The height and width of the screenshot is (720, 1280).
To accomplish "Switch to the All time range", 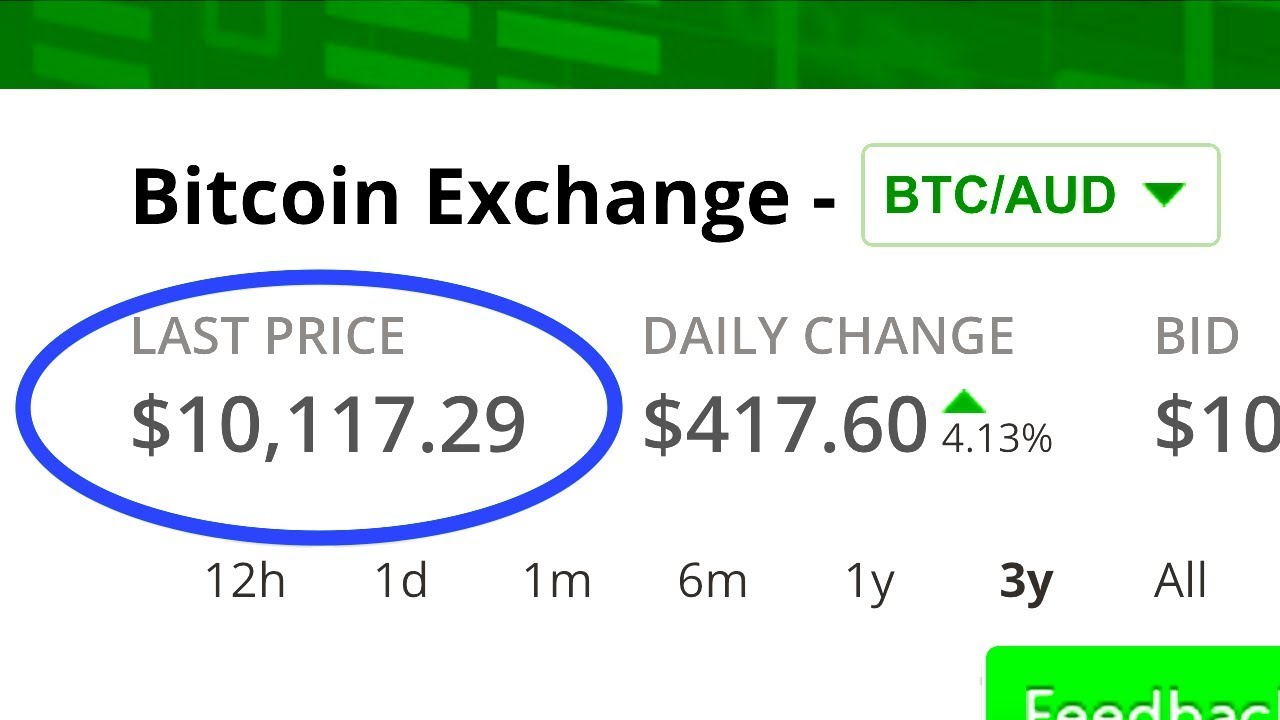I will [1181, 580].
